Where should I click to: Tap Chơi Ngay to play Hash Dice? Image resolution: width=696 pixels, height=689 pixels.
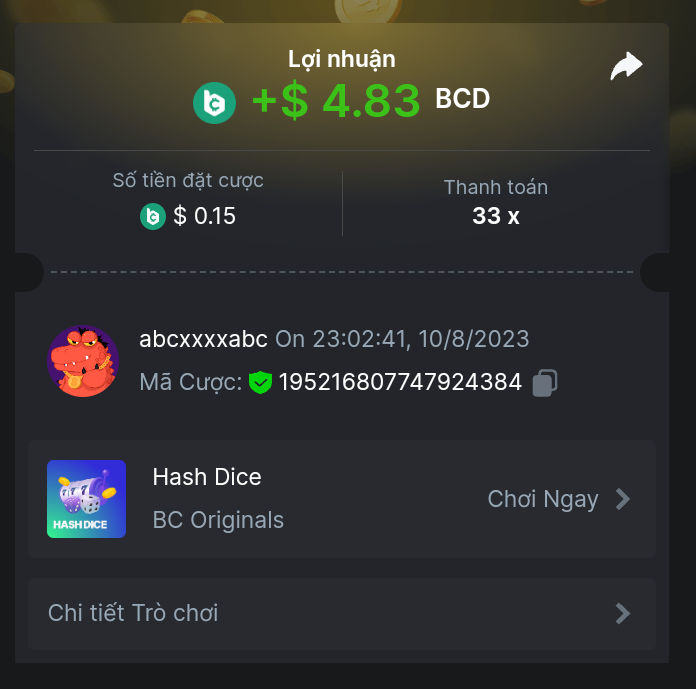point(558,499)
